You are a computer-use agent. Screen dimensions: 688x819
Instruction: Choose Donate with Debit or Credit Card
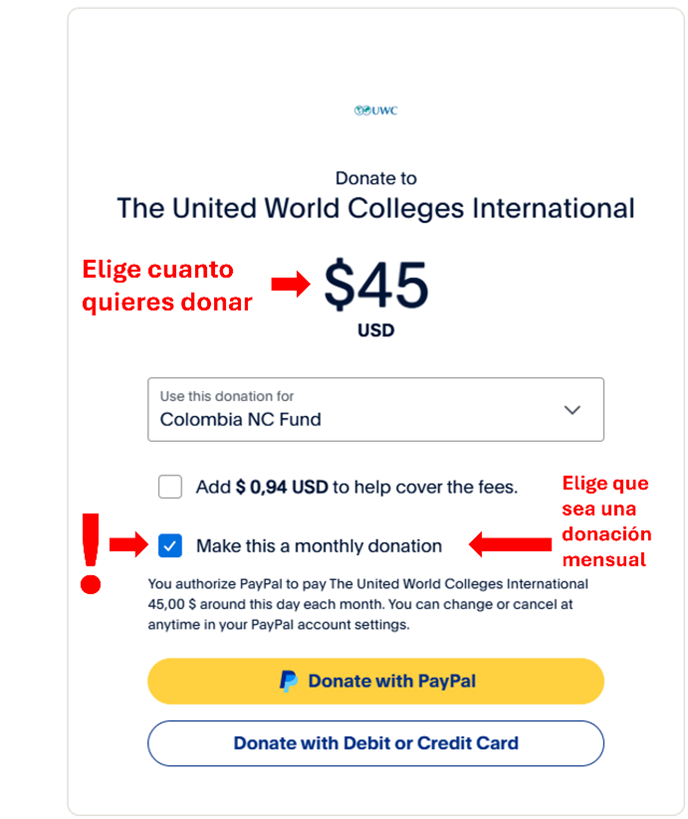pyautogui.click(x=375, y=743)
